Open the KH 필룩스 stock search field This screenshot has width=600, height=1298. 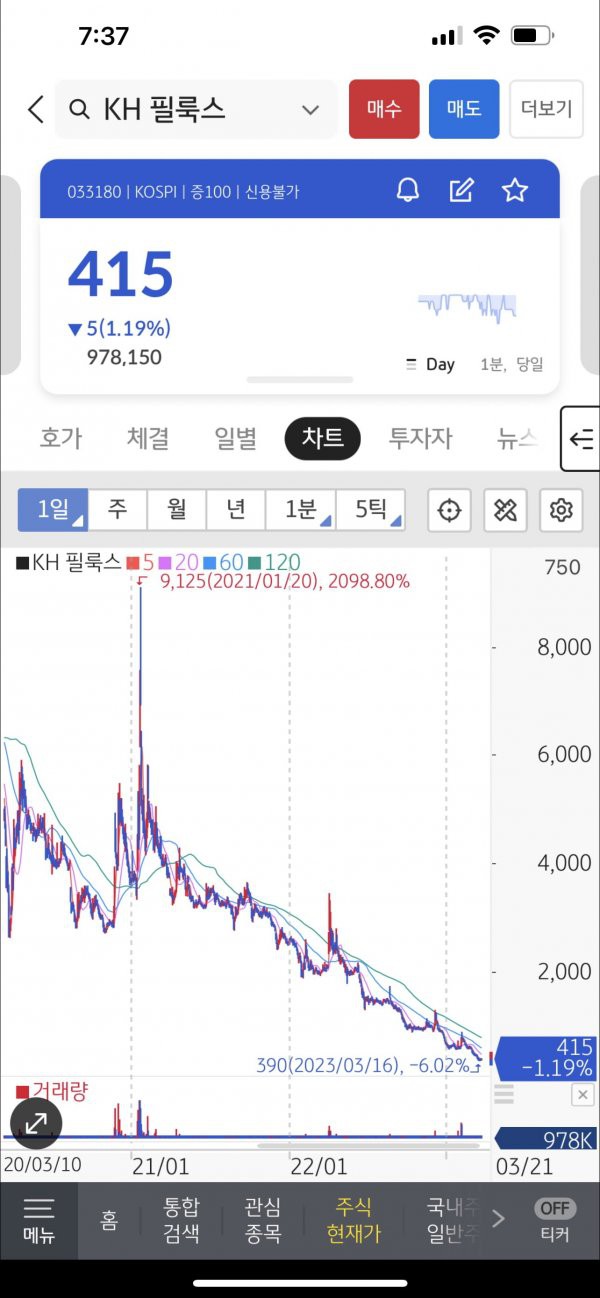(x=195, y=109)
